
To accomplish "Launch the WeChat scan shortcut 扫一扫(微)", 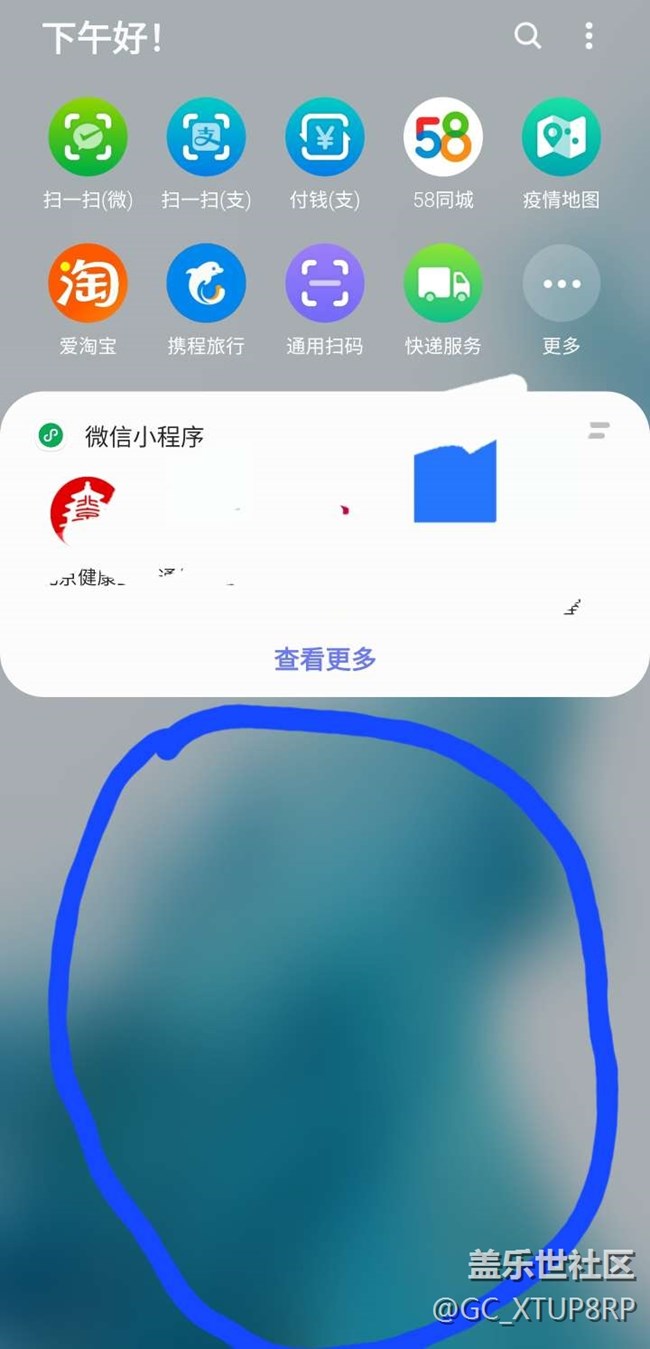I will [88, 137].
